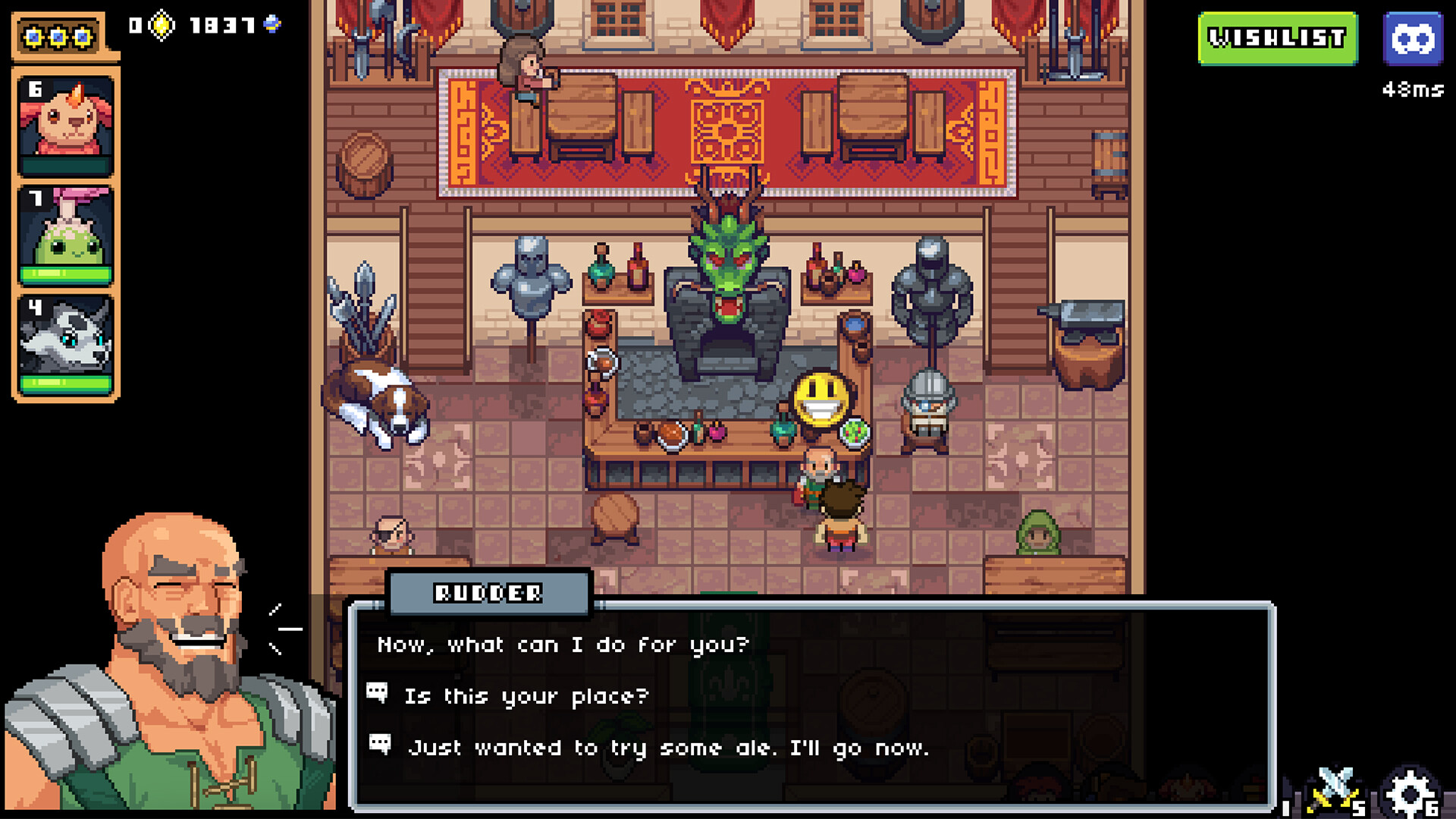Select the level 6 red party monster

(x=66, y=125)
